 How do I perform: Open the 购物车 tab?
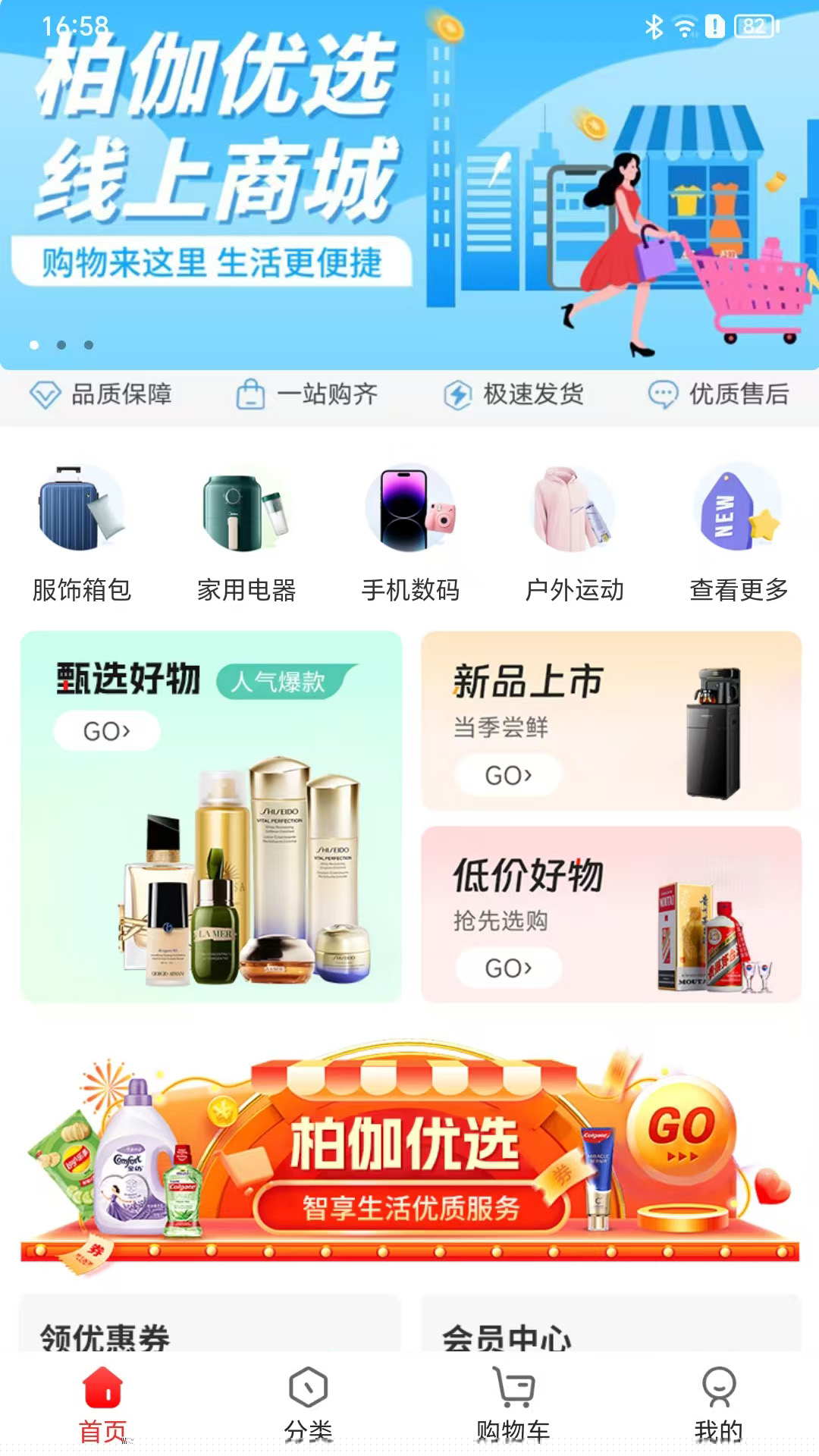point(513,1404)
